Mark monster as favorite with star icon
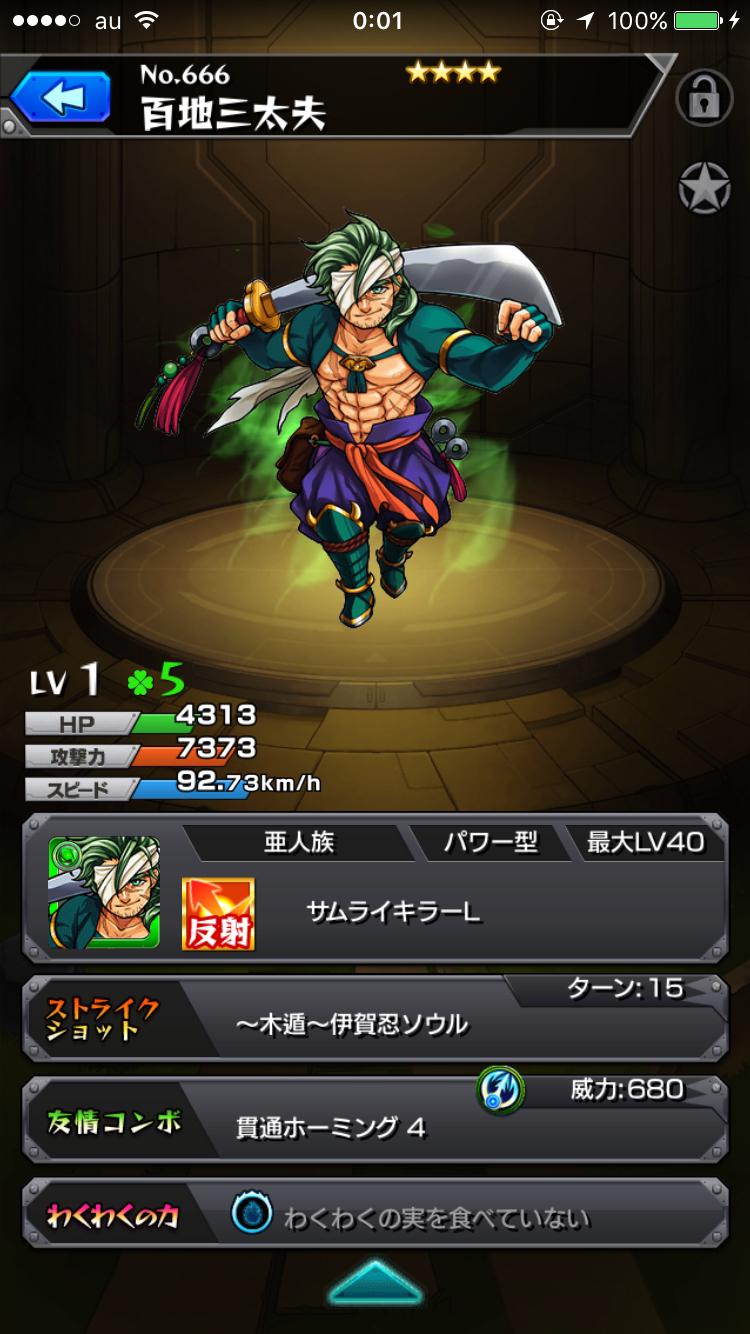The image size is (750, 1334). [704, 187]
